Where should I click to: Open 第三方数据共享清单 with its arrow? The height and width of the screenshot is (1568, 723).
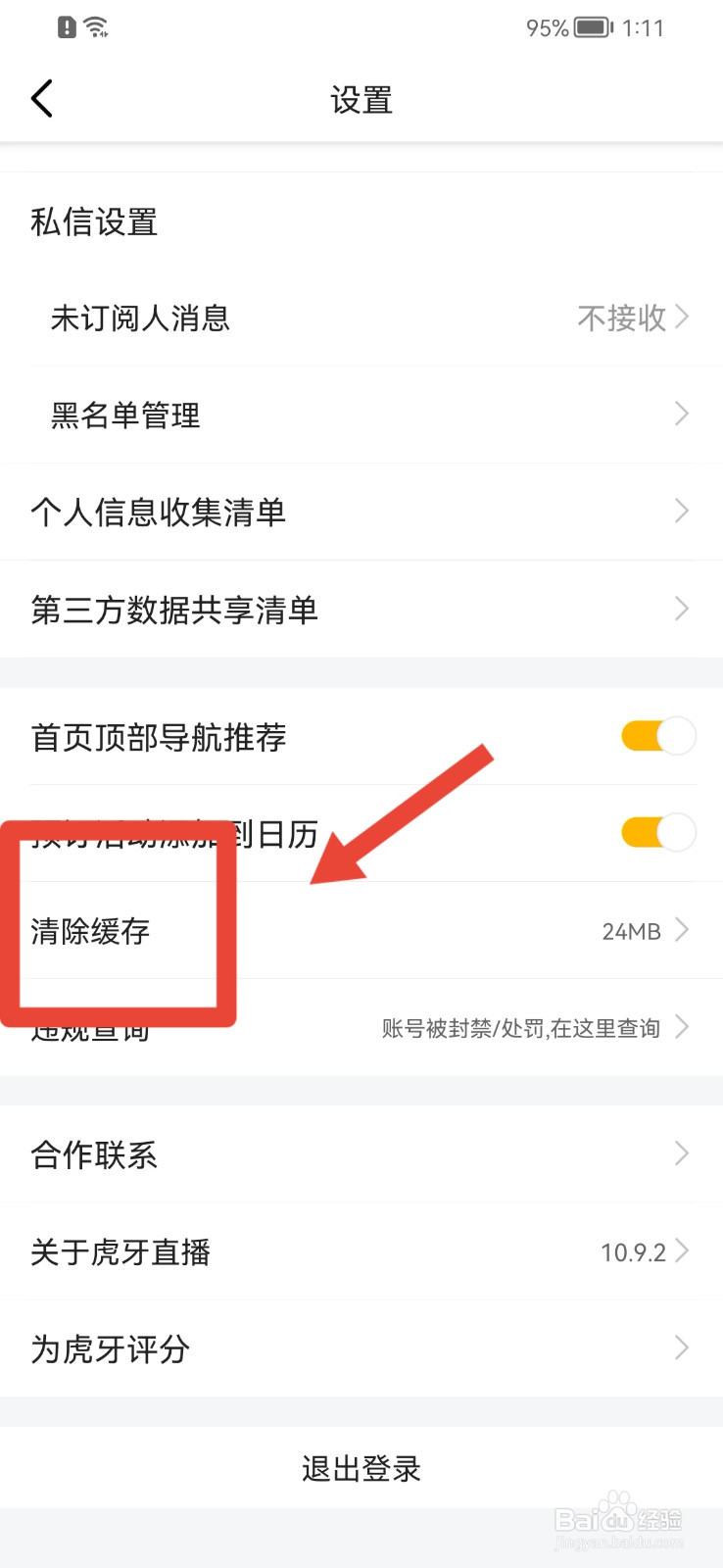(681, 609)
